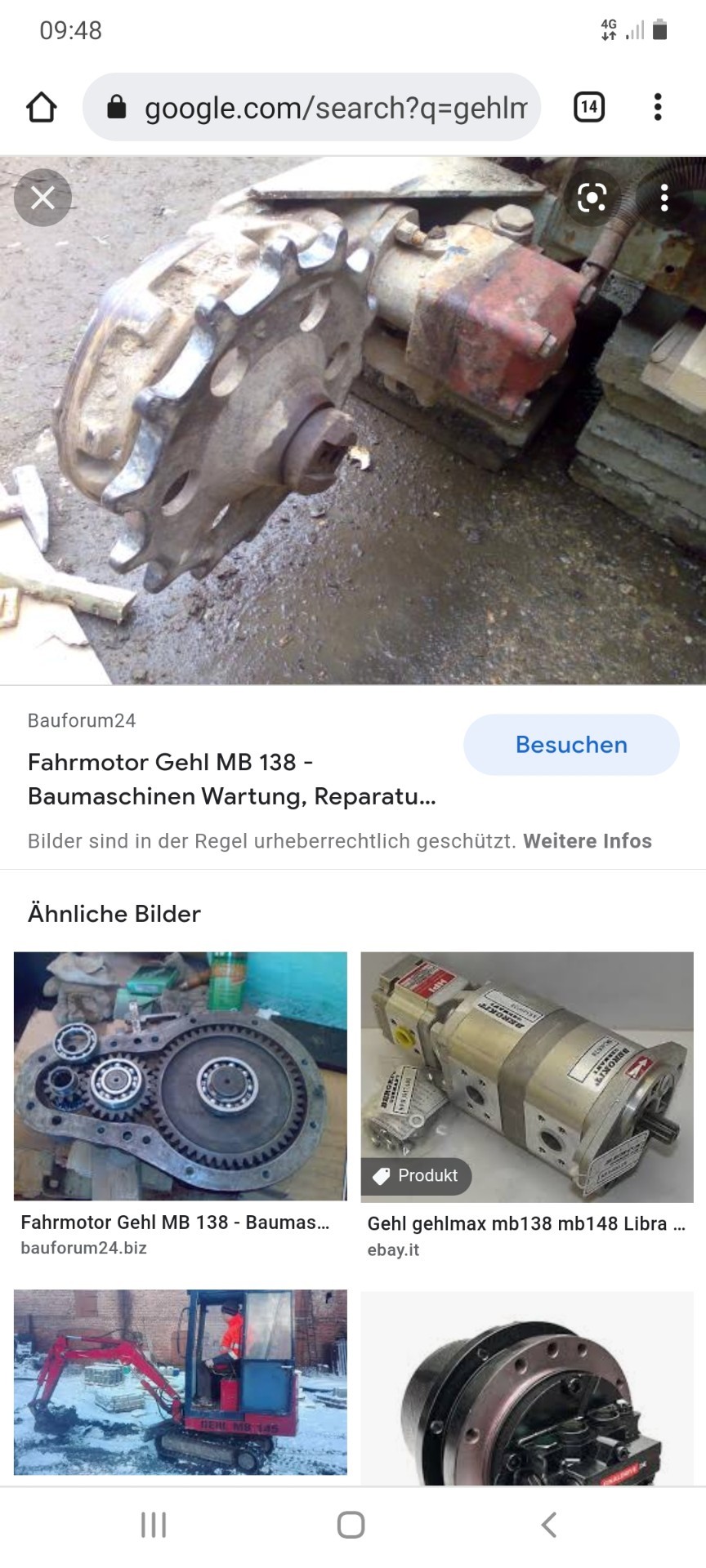Viewport: 706px width, 1568px height.
Task: Close the image preview
Action: 42,198
